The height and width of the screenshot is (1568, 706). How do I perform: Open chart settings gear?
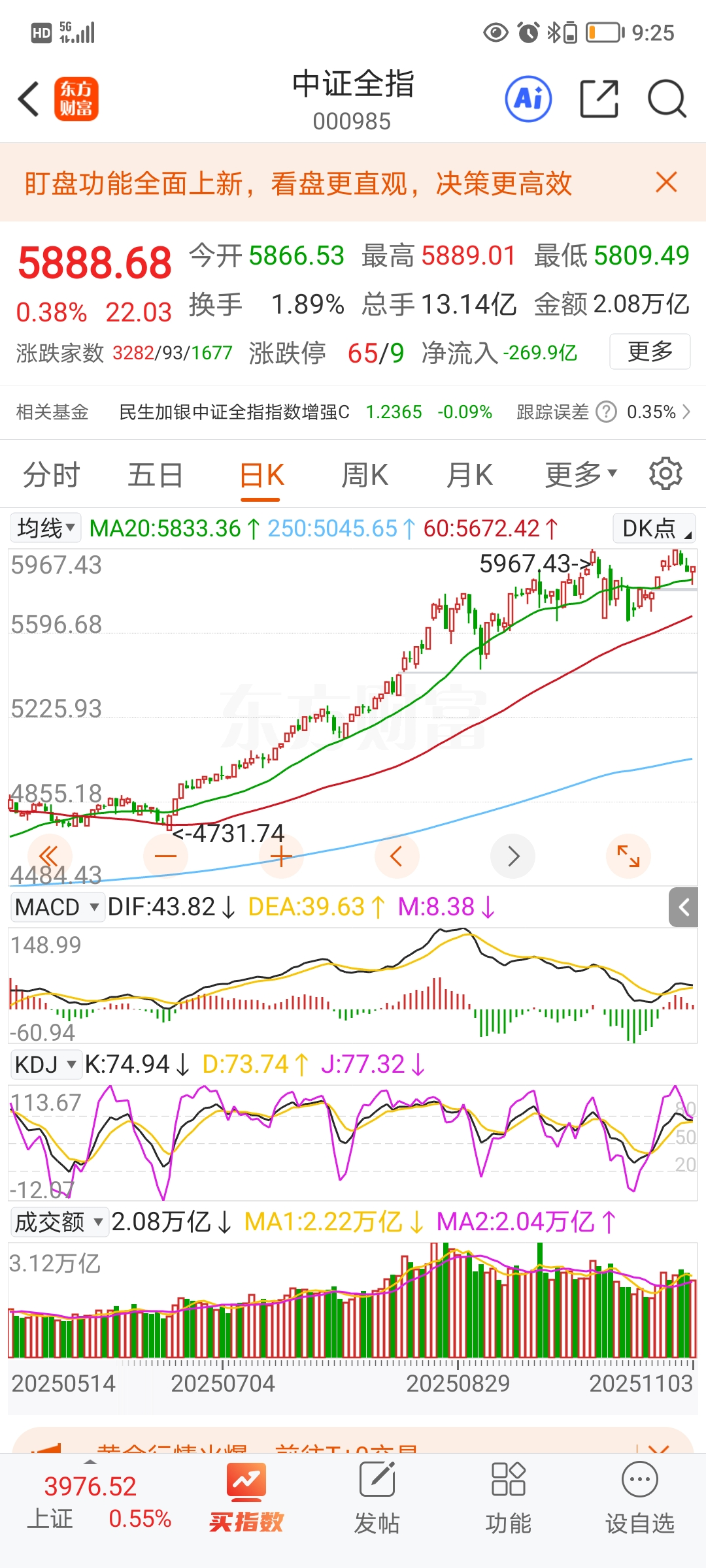coord(665,474)
